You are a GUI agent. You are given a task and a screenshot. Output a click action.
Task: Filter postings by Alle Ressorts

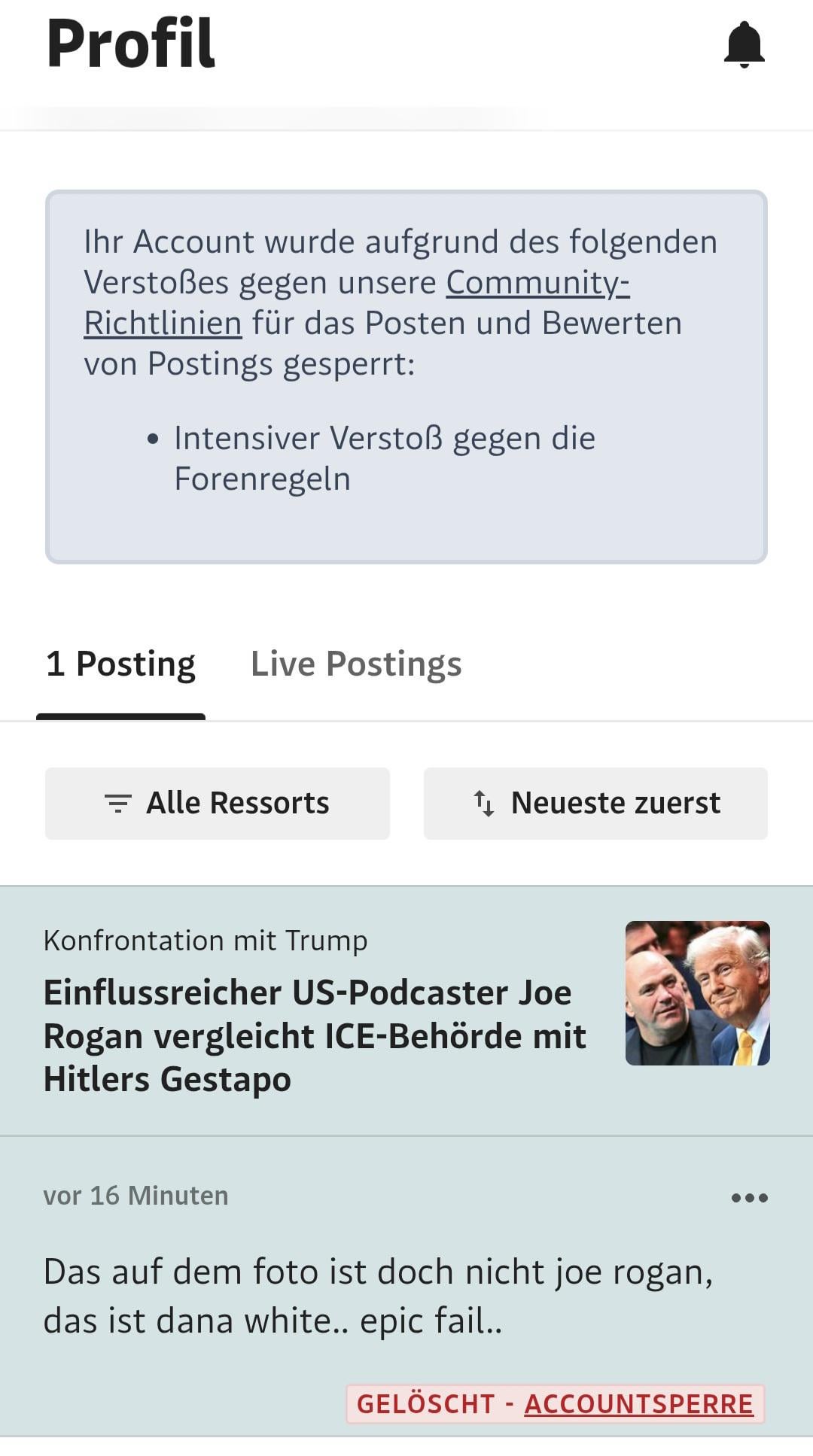coord(218,803)
